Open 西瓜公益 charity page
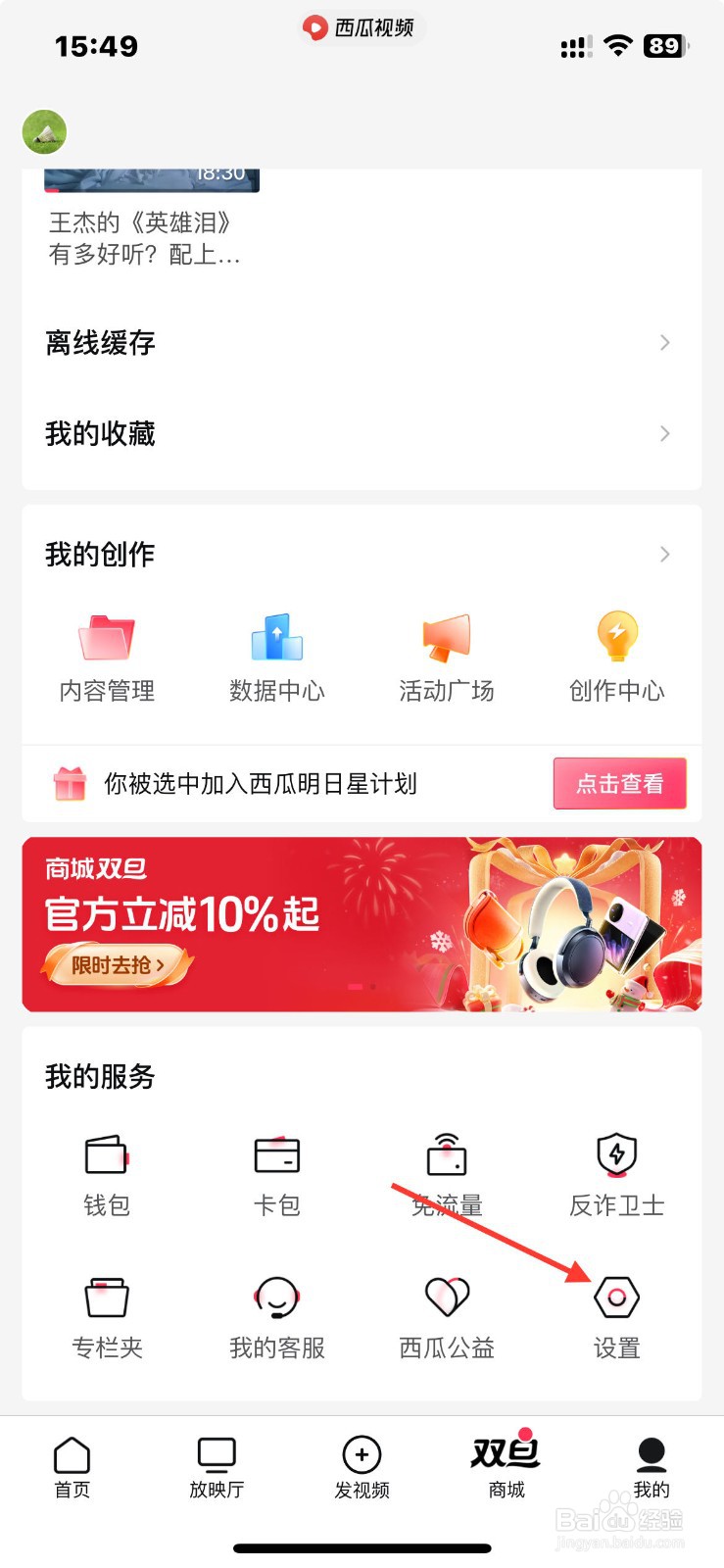724x1568 pixels. tap(446, 1316)
